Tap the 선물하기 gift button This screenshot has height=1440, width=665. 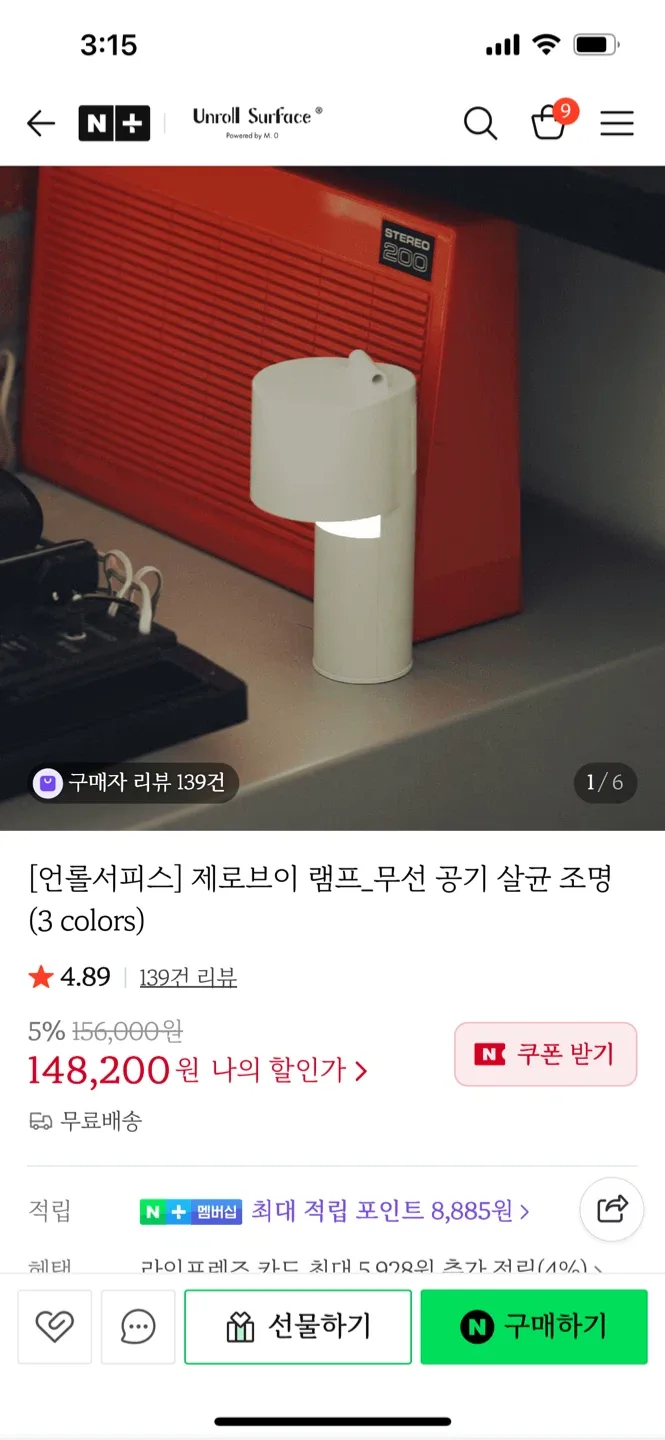pyautogui.click(x=298, y=1326)
